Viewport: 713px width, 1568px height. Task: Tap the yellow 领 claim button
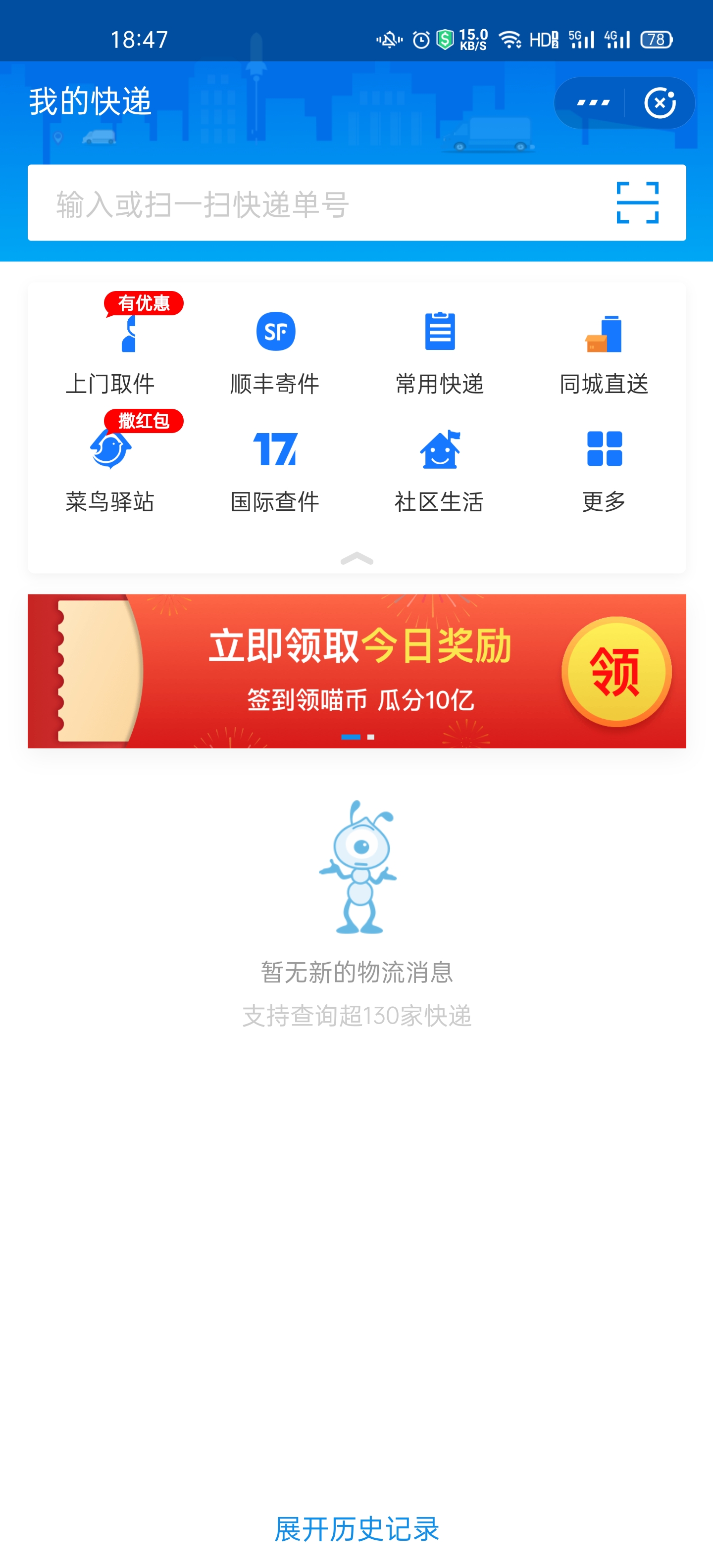(615, 671)
